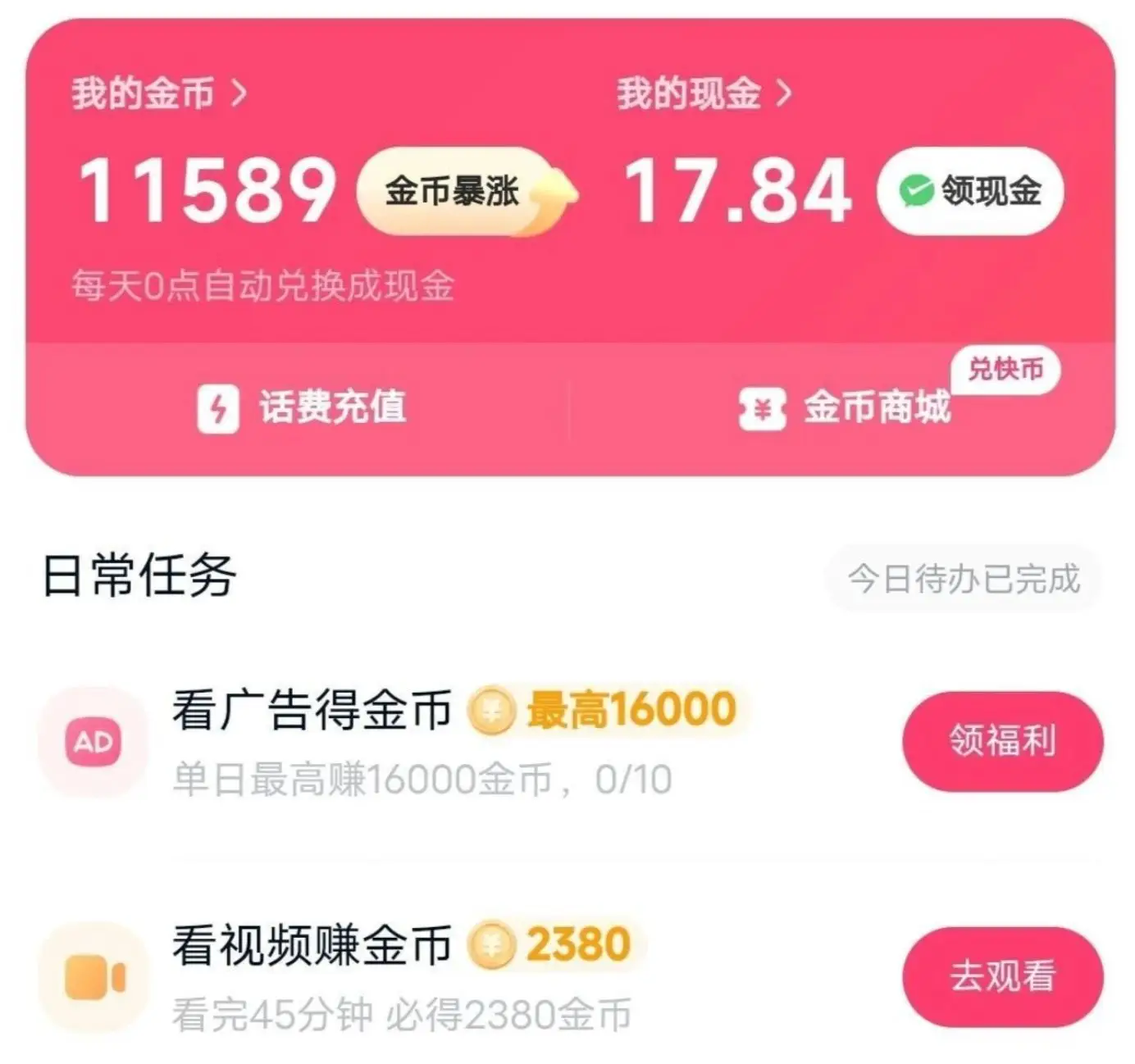Open the 今日待办已完成 chip

point(963,580)
